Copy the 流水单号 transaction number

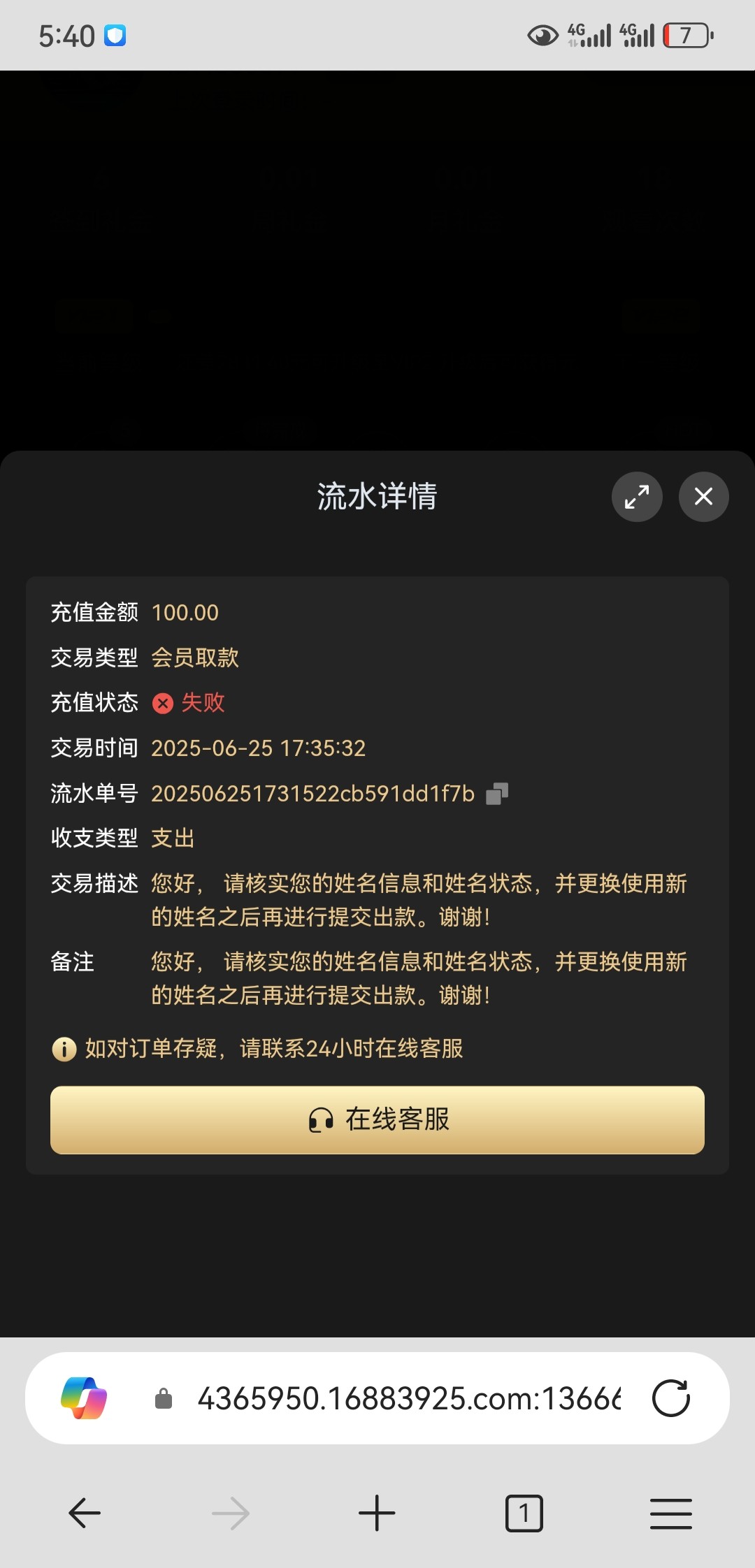[497, 793]
